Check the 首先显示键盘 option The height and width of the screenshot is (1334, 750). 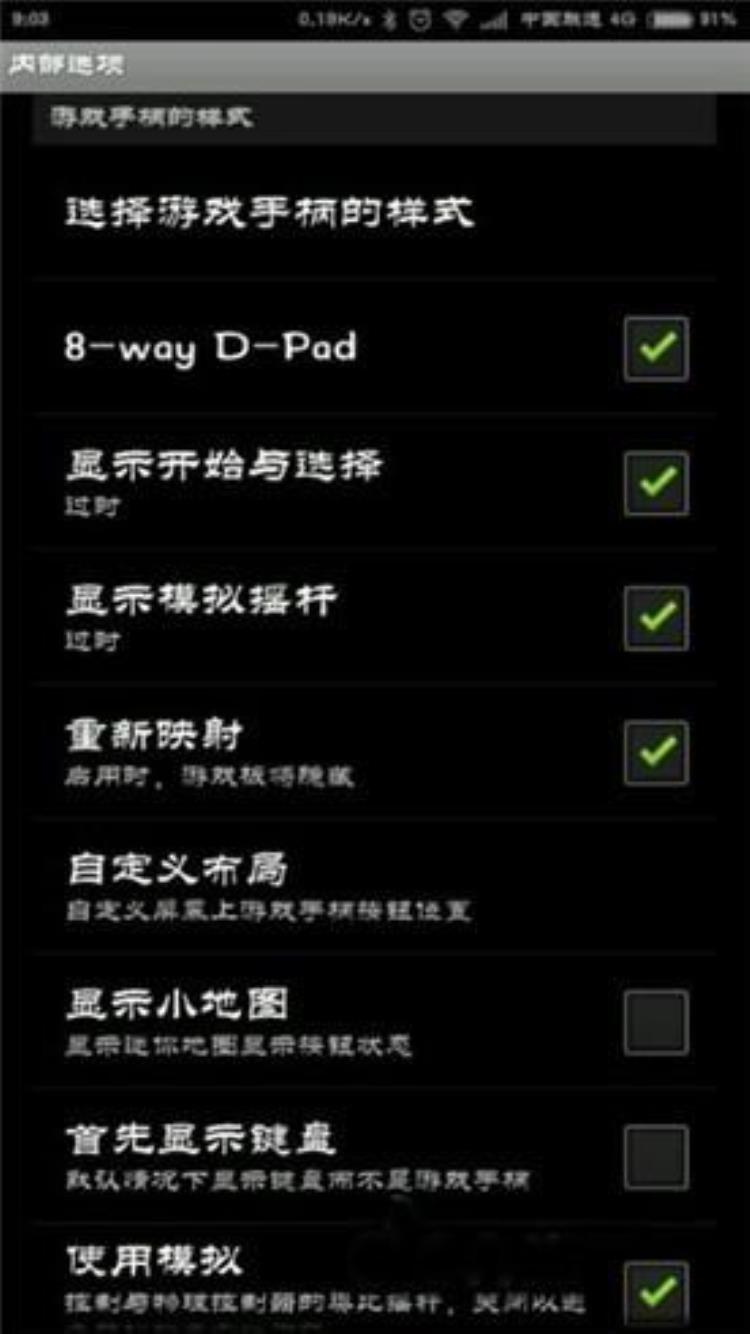click(656, 1157)
